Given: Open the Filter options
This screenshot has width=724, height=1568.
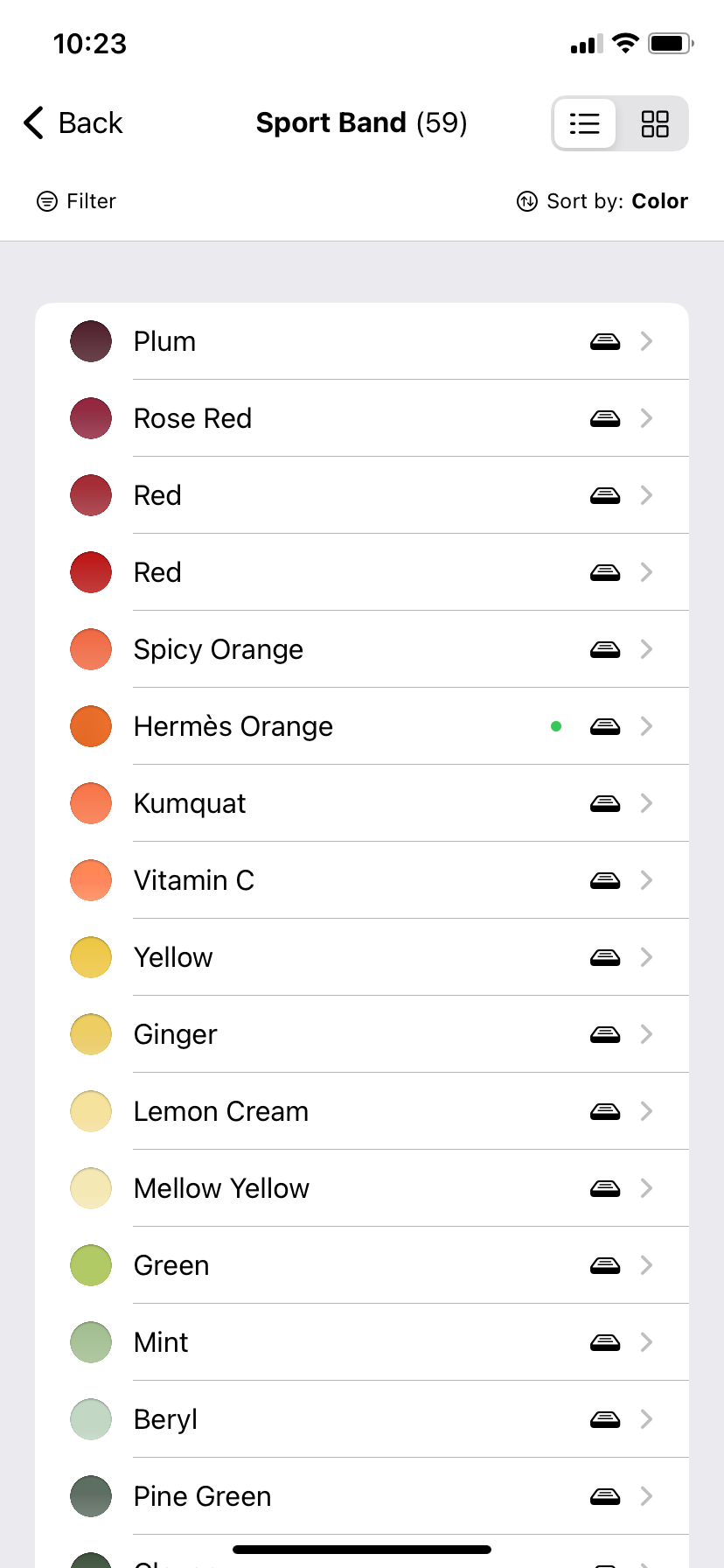Looking at the screenshot, I should click(77, 201).
